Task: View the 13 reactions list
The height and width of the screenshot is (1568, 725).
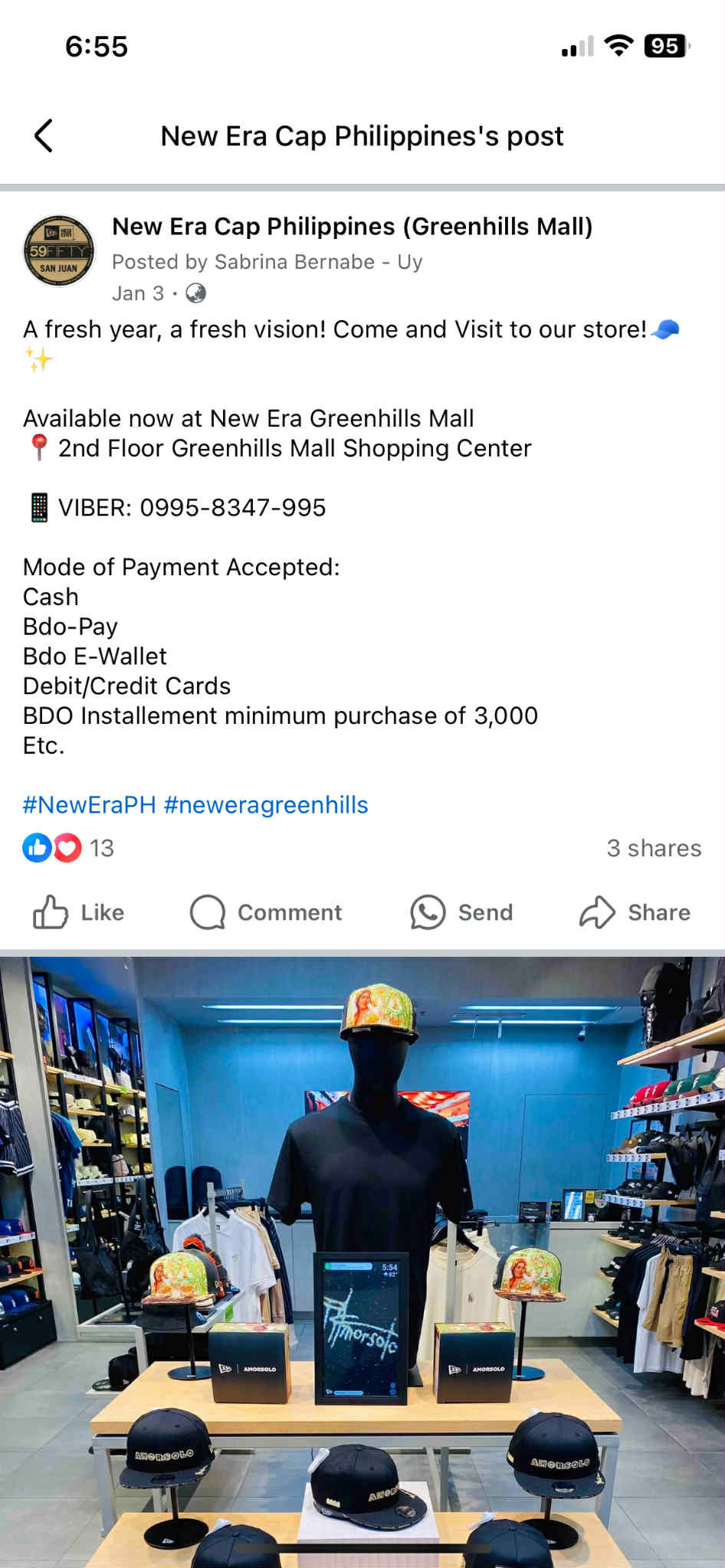Action: click(68, 848)
